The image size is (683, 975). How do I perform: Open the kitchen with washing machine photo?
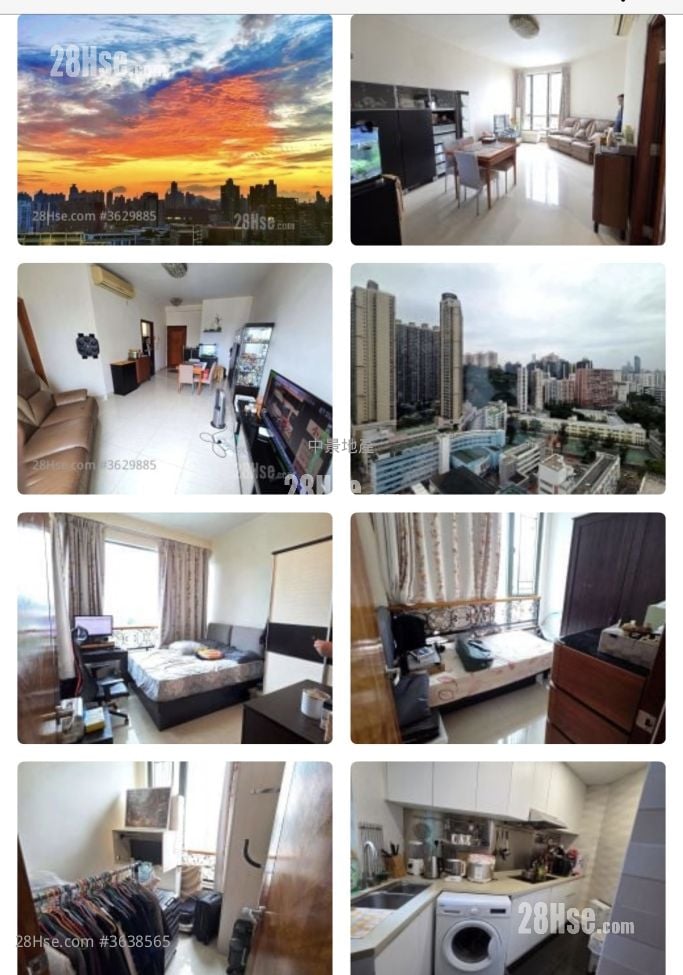[x=507, y=868]
